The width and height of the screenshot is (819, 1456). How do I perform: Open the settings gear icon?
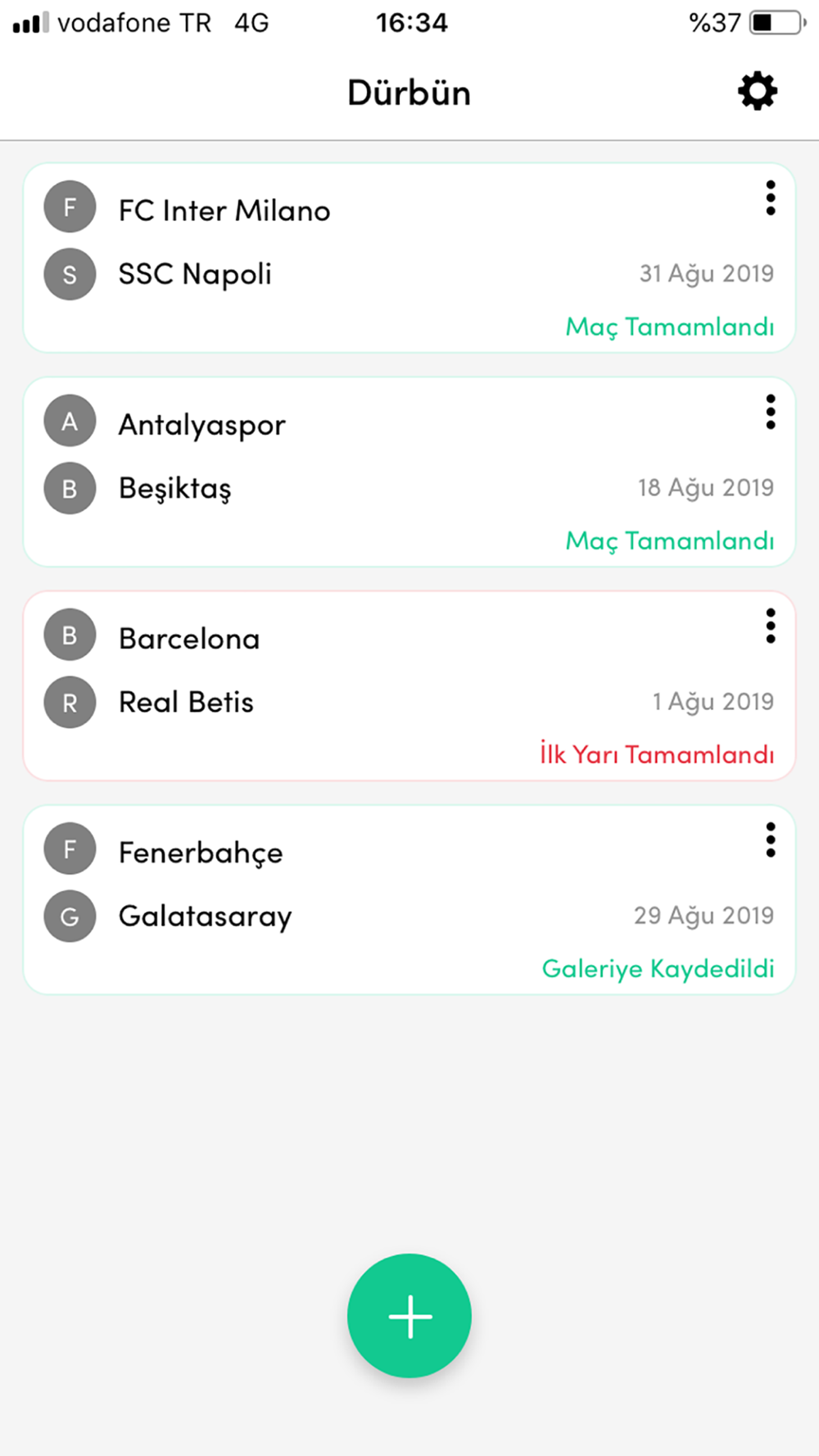pyautogui.click(x=758, y=91)
